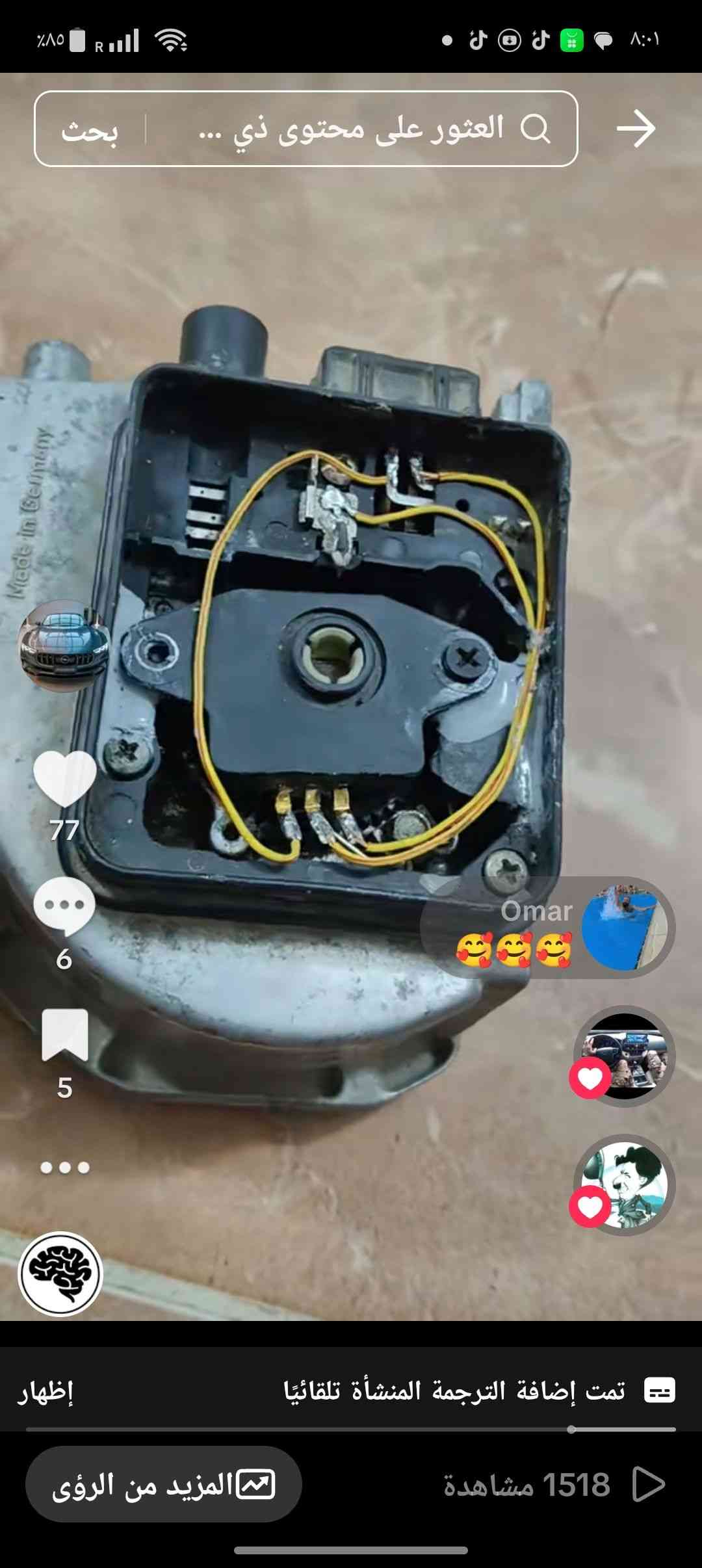View the liker with the cartoon avatar
The width and height of the screenshot is (702, 1568).
(x=624, y=1184)
